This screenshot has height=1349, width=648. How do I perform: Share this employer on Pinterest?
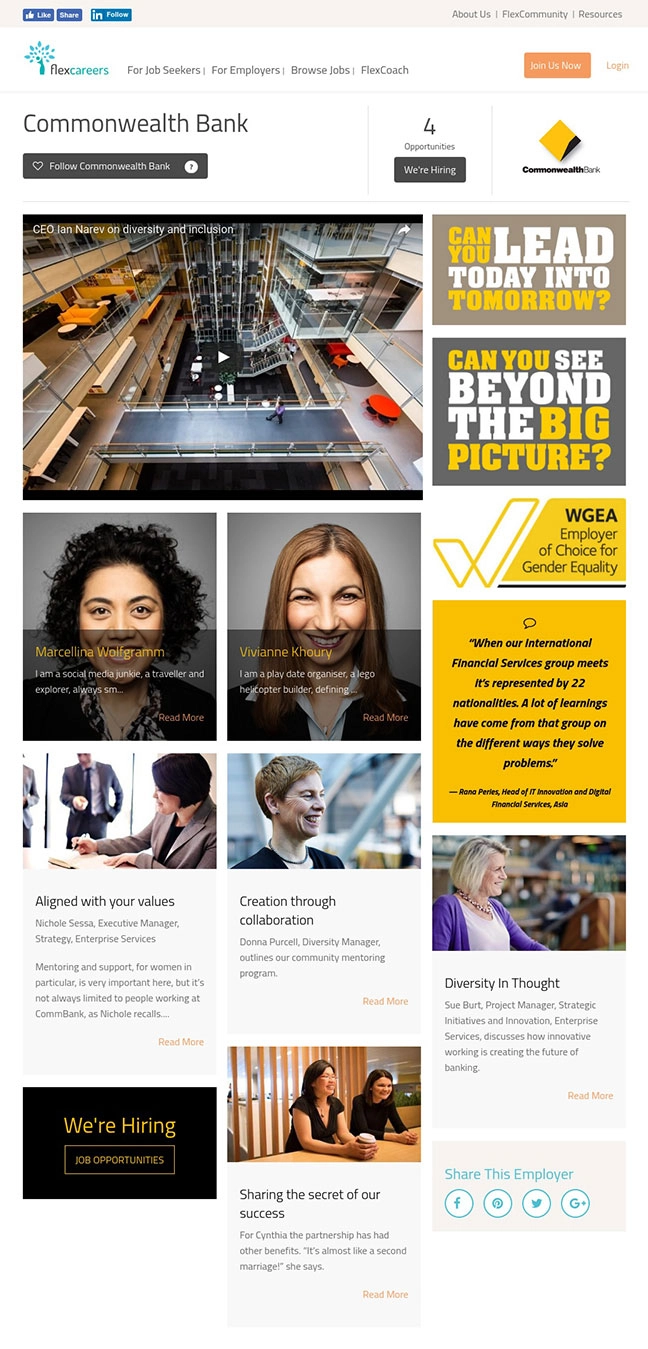tap(497, 1203)
